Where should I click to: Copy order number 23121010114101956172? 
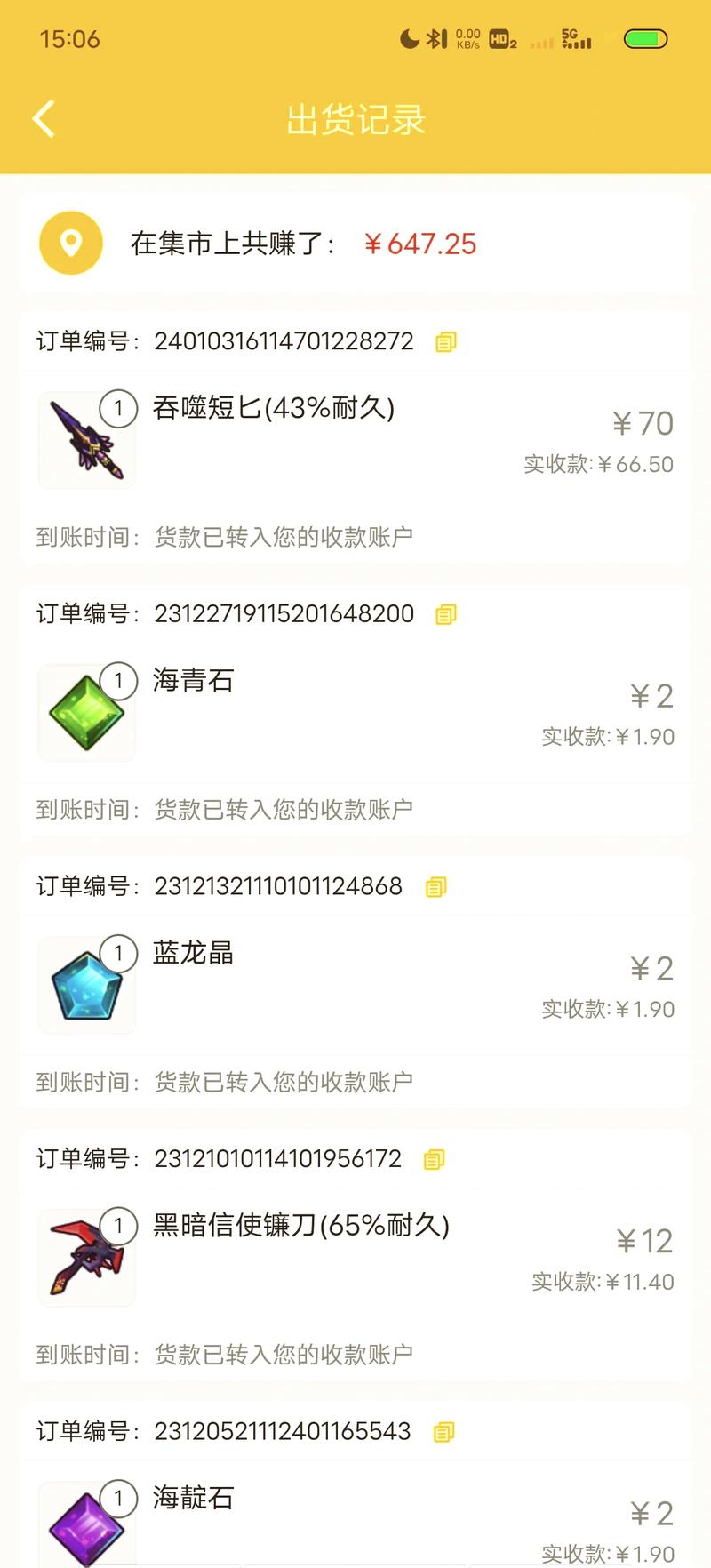point(434,1159)
